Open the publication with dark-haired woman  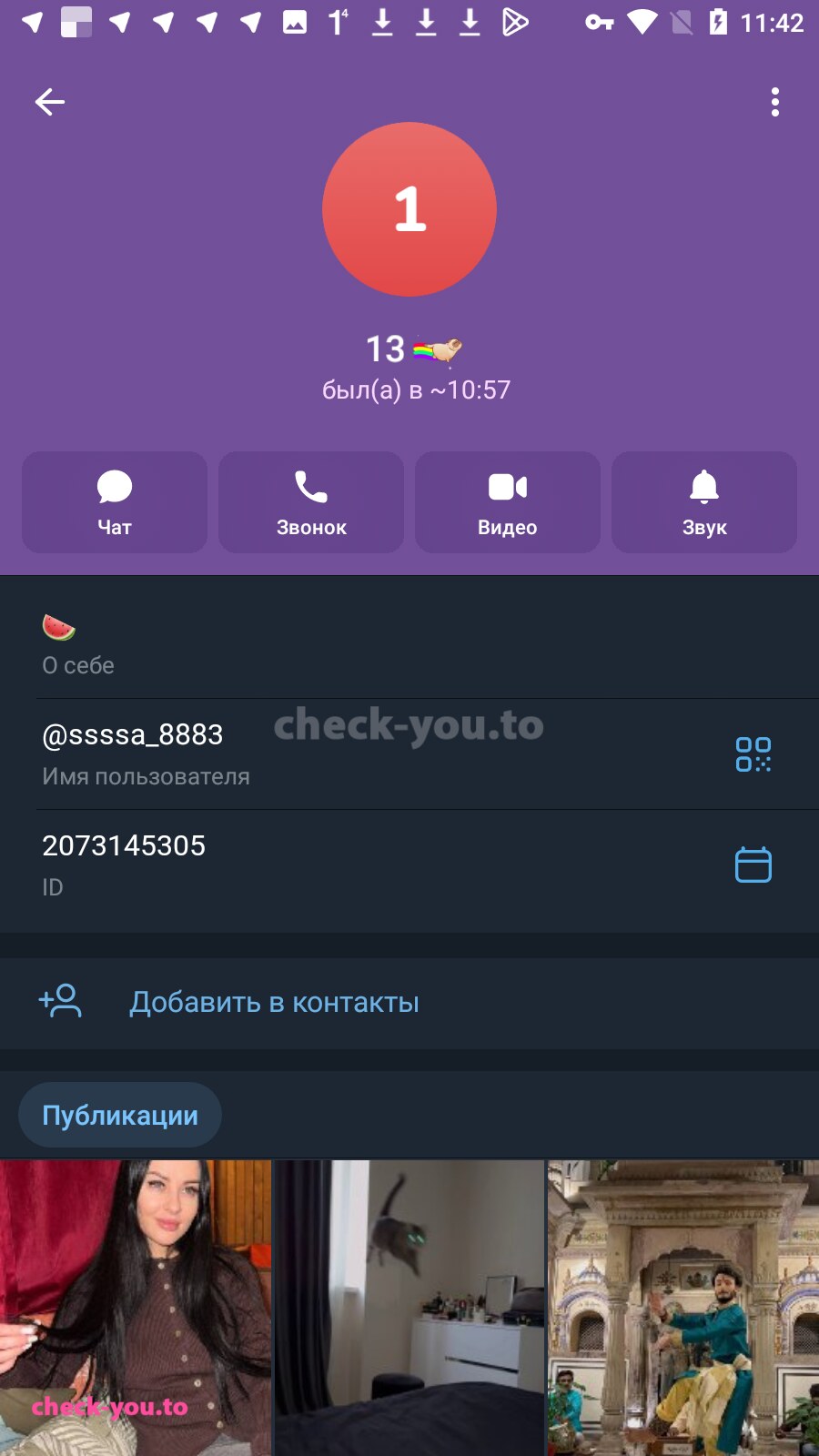[x=136, y=1308]
